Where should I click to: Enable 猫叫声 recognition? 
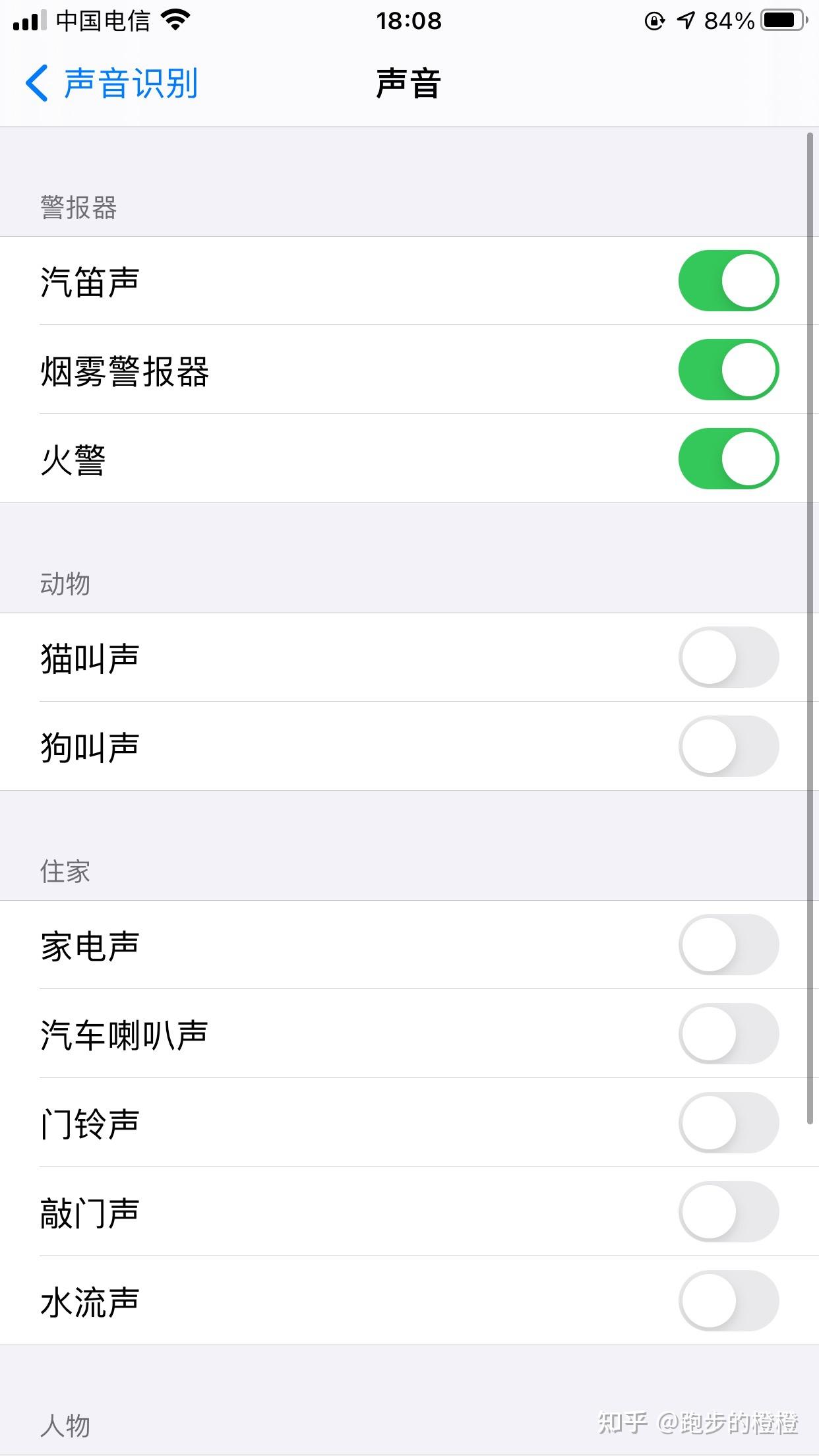tap(728, 657)
